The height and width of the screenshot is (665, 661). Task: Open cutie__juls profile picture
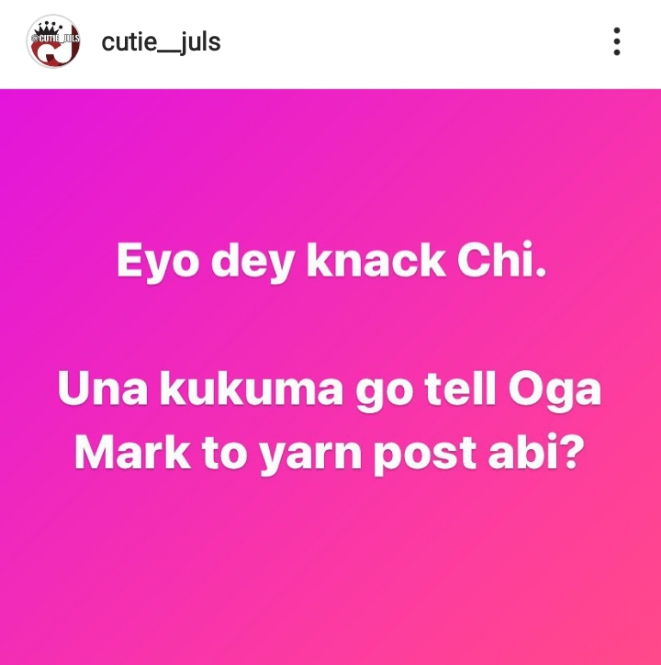[52, 42]
